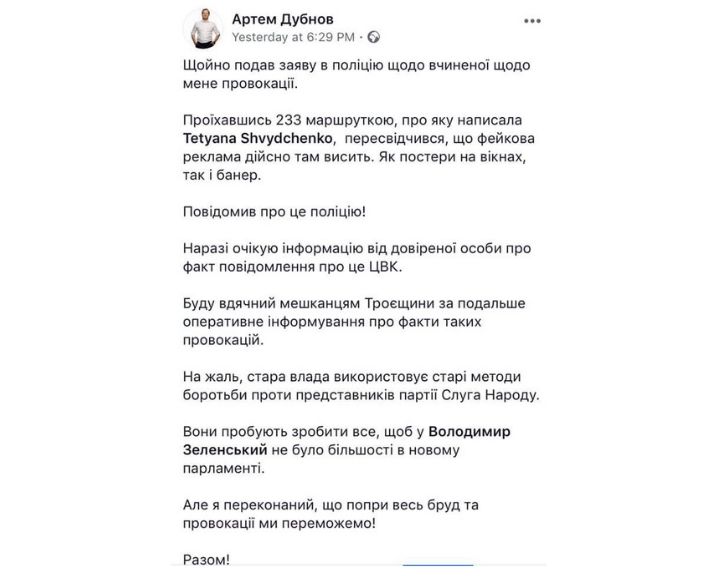This screenshot has width=720, height=576.
Task: Open the post timestamp Yesterday at 6:29 PM
Action: (x=293, y=37)
